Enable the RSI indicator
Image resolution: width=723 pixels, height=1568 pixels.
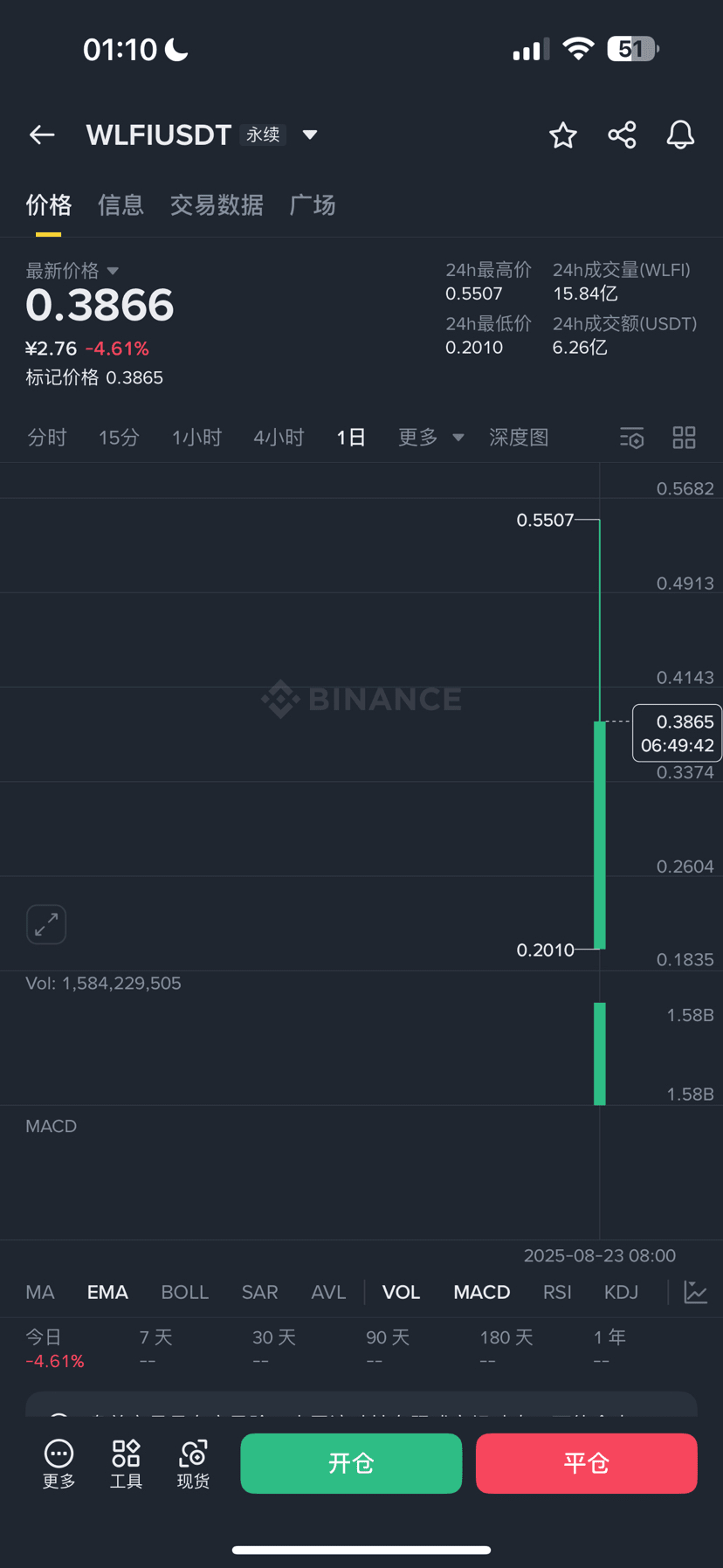(x=557, y=1292)
